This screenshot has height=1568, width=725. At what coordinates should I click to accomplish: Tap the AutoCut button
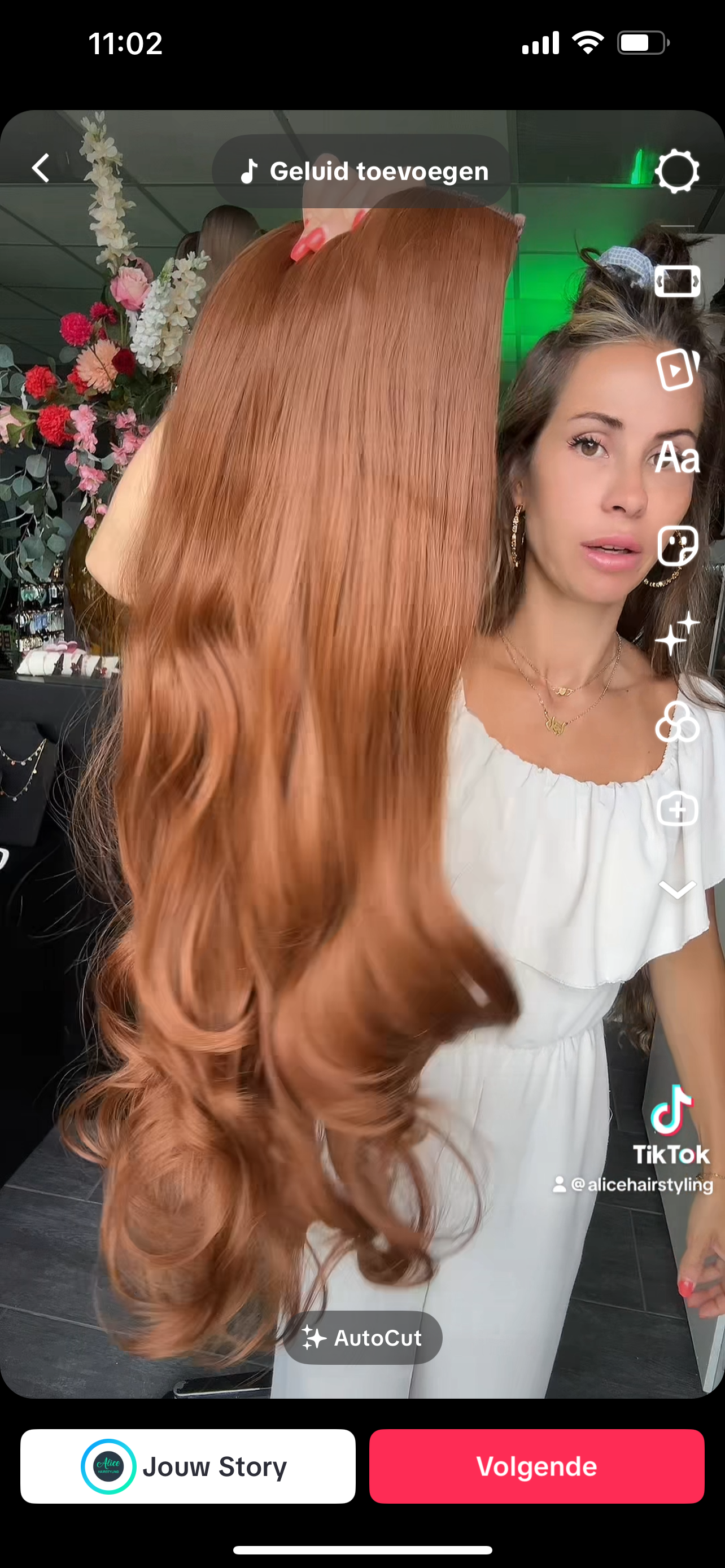point(363,1338)
